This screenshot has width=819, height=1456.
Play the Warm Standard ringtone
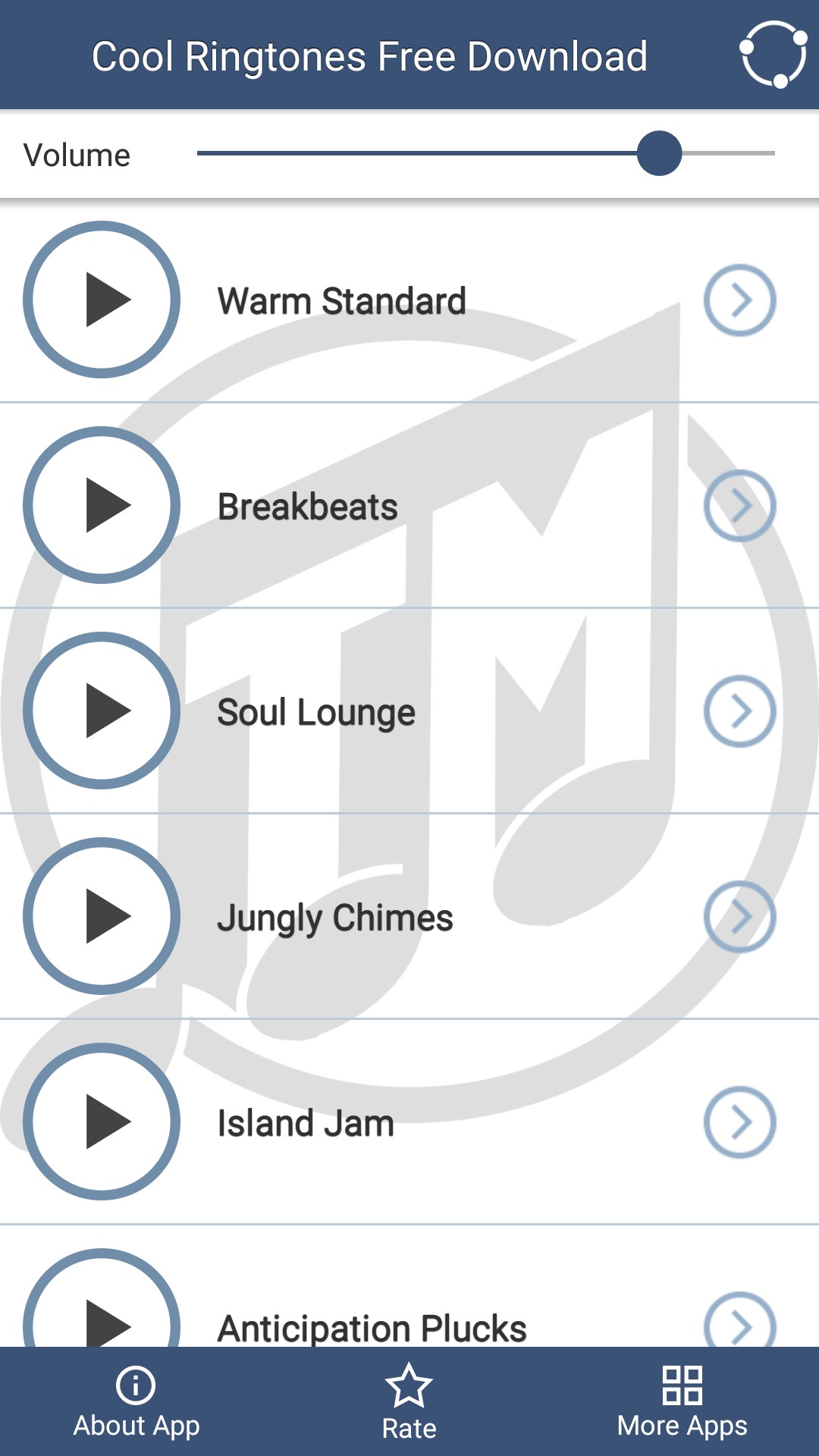coord(102,300)
